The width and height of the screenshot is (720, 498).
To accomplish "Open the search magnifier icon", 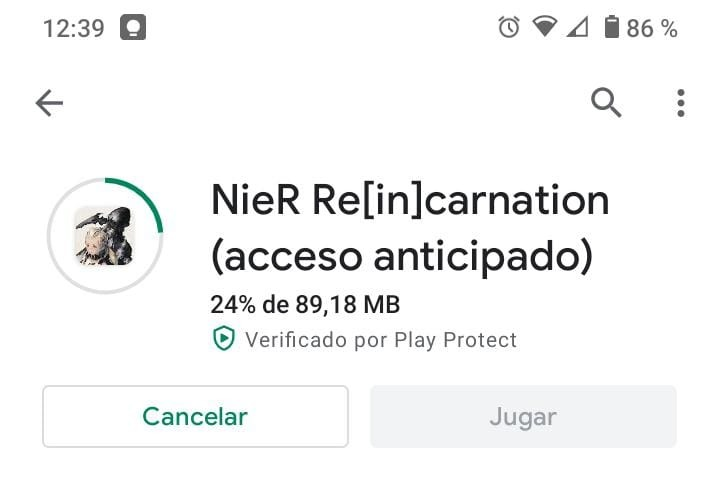I will (606, 102).
